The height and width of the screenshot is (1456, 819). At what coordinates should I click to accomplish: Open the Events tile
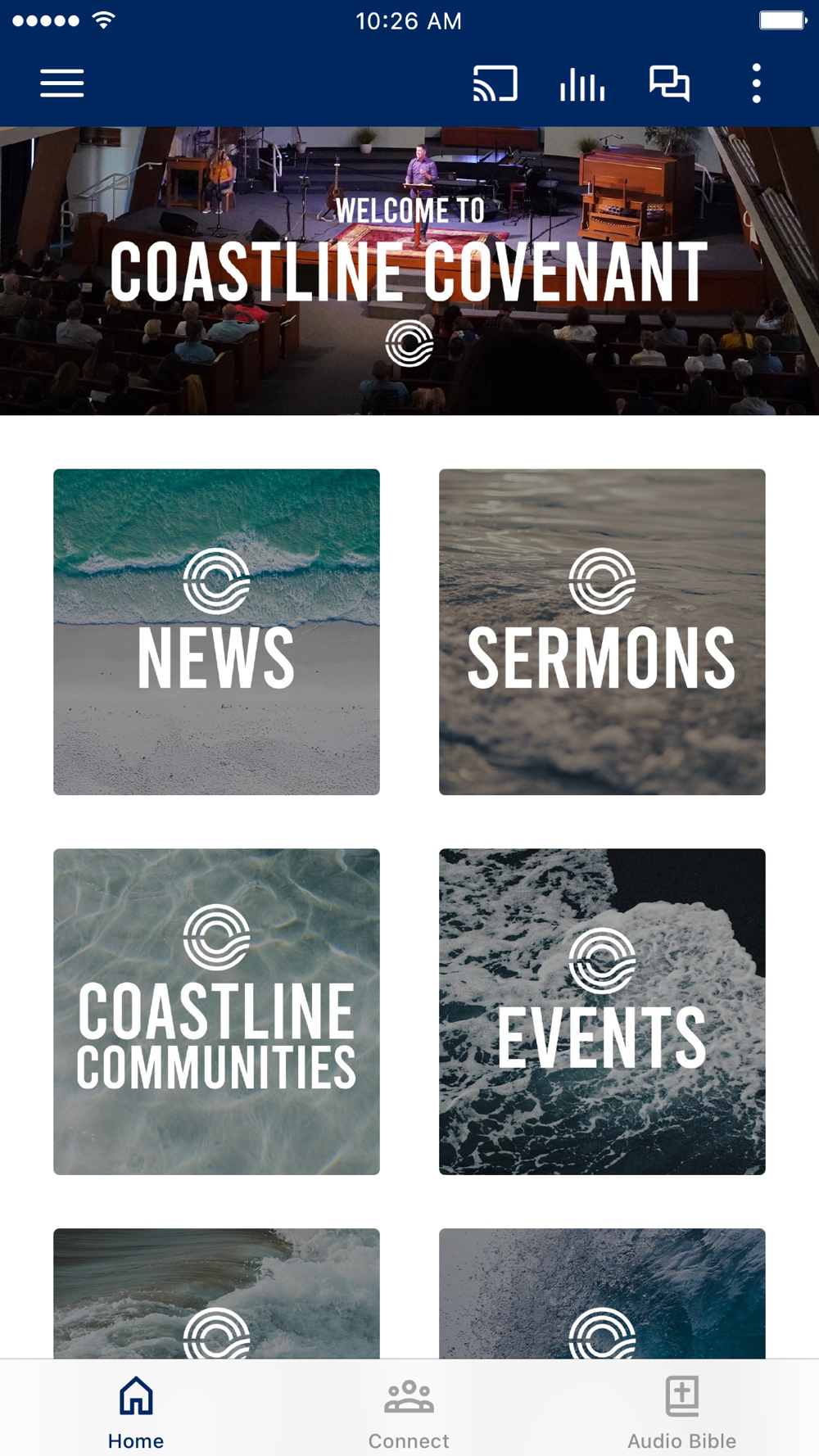tap(602, 1011)
